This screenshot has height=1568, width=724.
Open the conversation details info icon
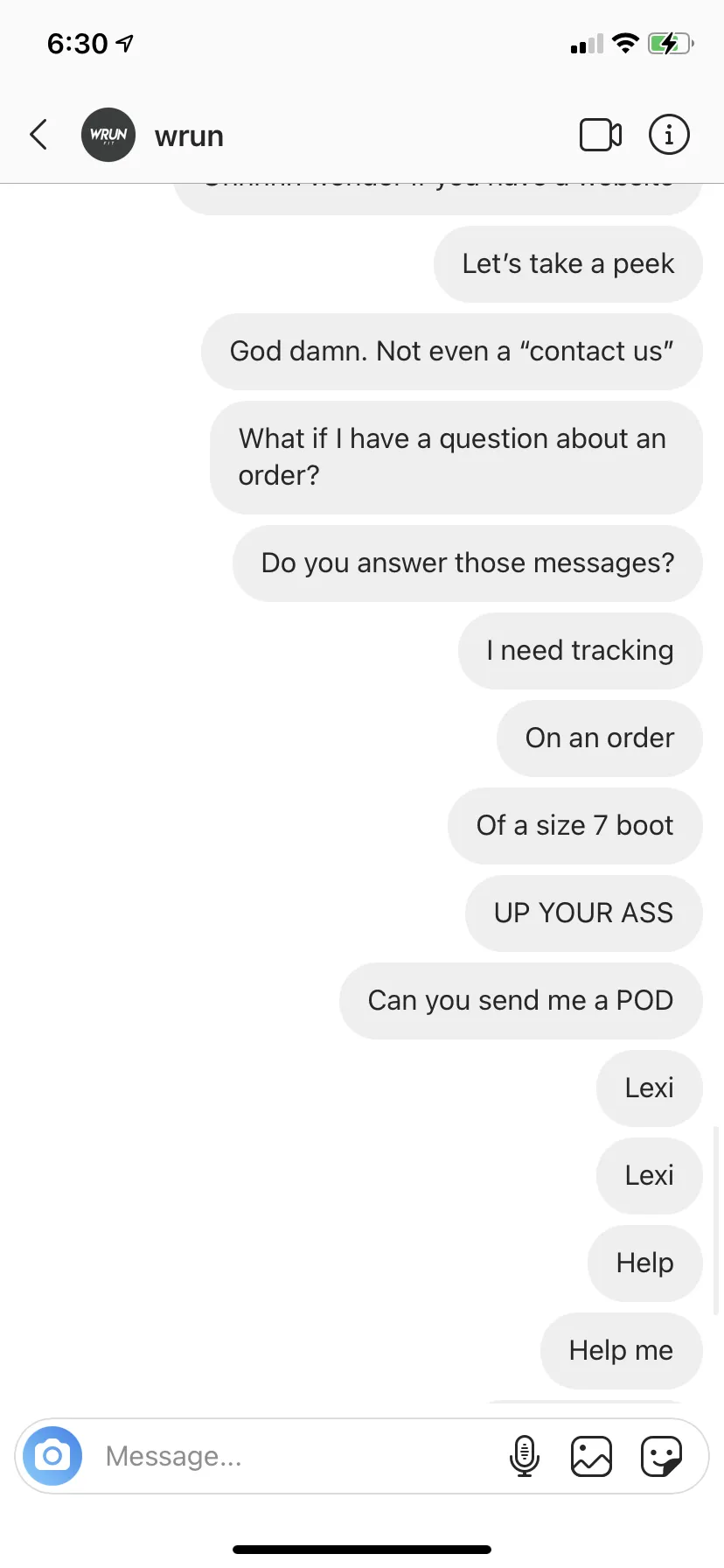pos(669,135)
